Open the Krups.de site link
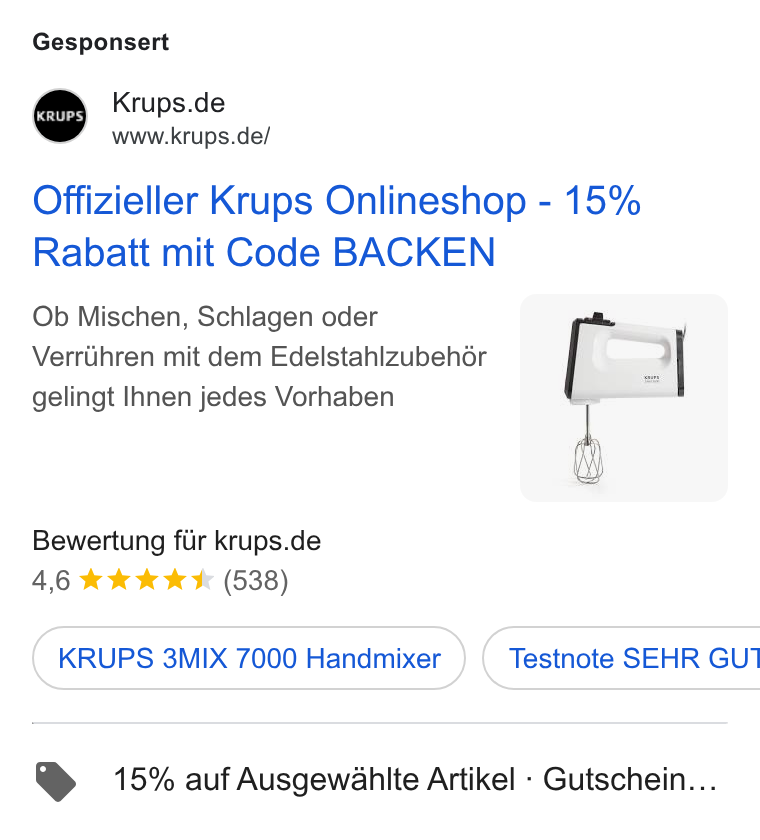Screen dimensions: 760x840 (x=168, y=102)
